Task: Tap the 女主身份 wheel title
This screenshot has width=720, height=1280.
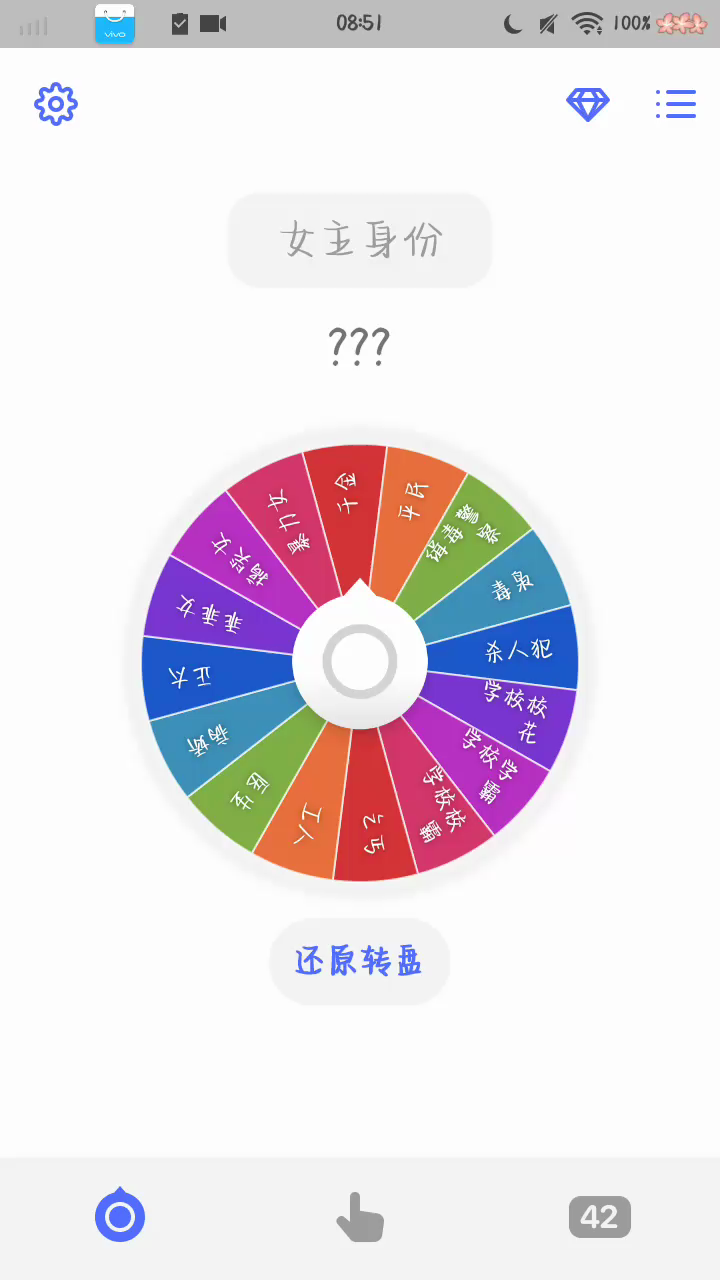Action: 360,240
